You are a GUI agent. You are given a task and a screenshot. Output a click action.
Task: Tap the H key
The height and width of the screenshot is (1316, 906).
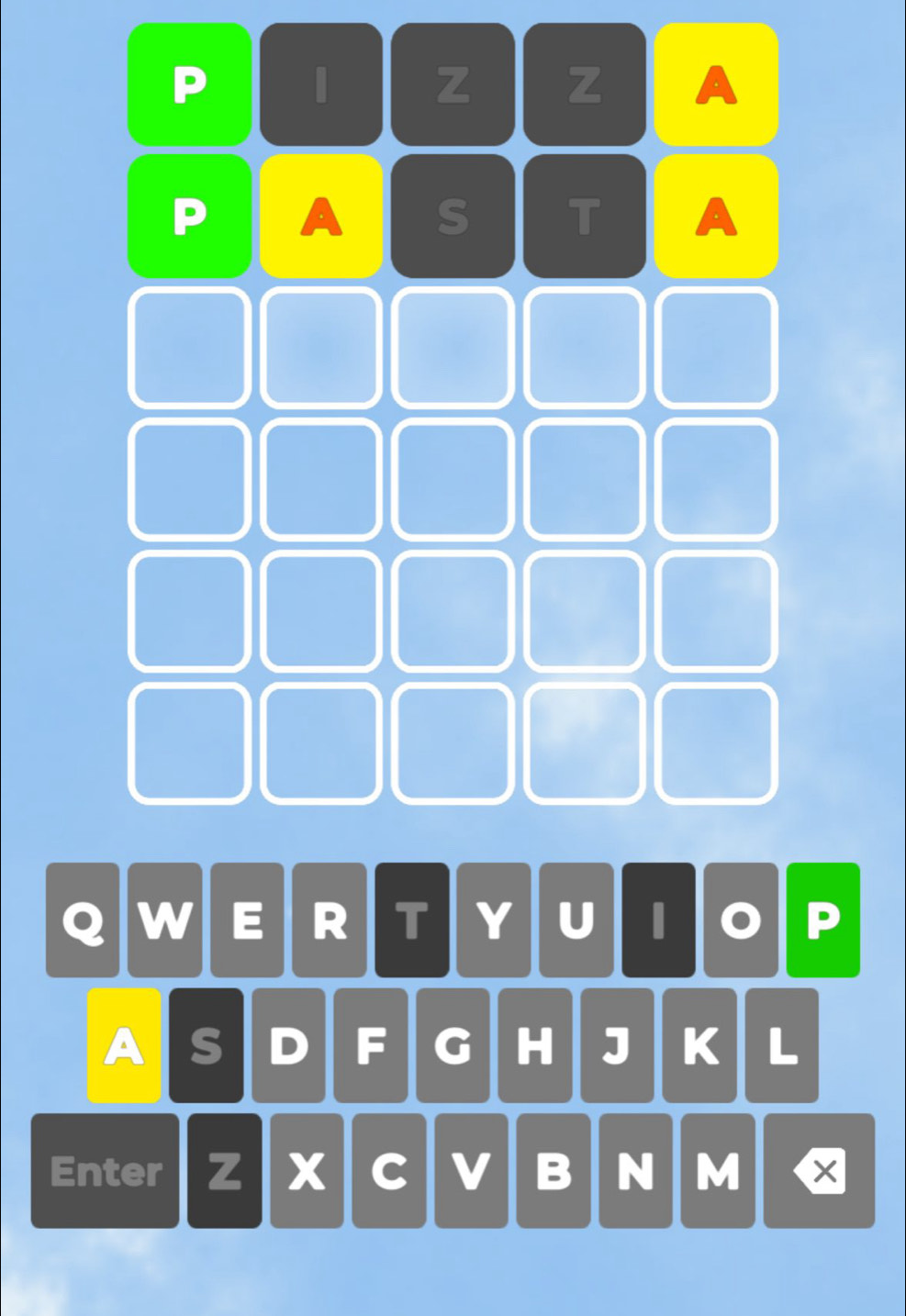(535, 1045)
